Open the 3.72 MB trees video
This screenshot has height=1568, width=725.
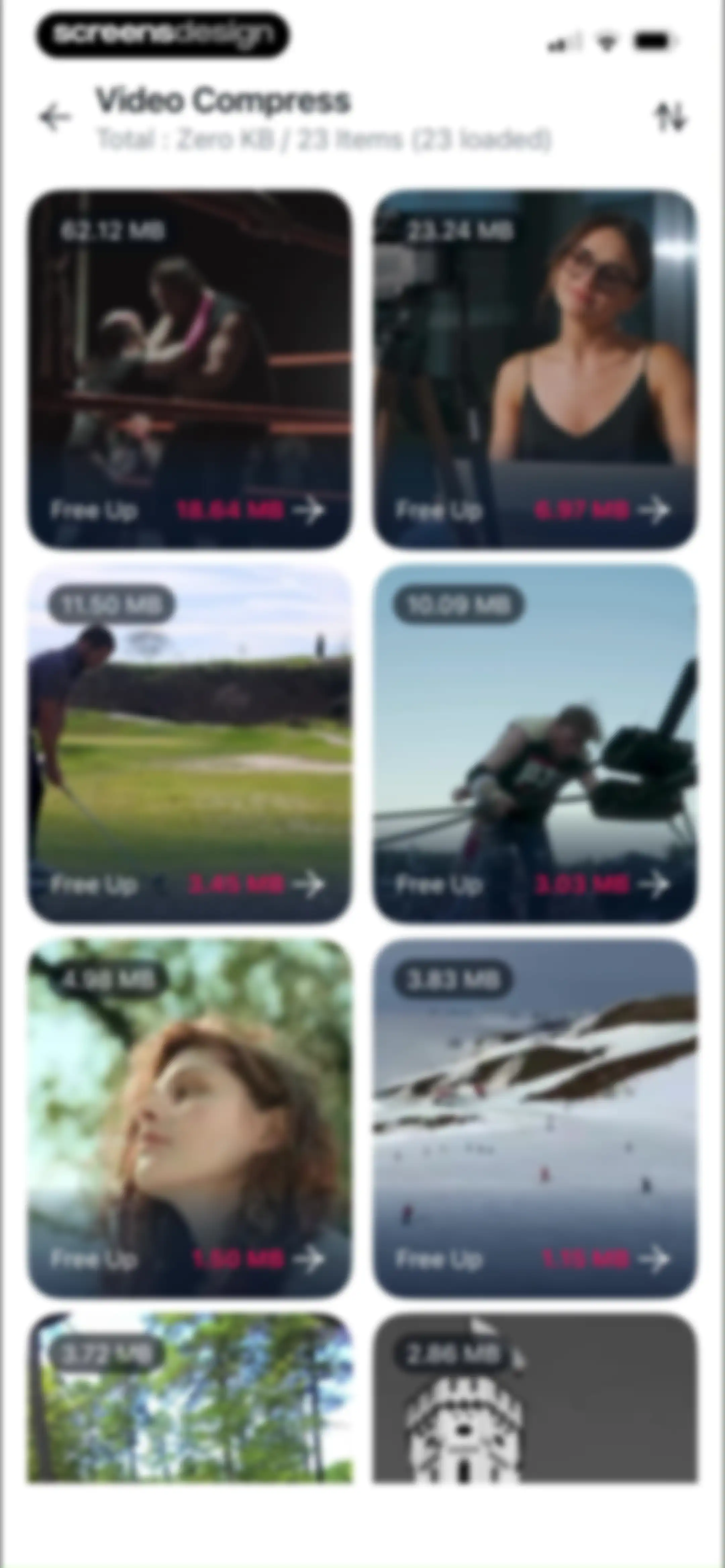click(x=190, y=1397)
